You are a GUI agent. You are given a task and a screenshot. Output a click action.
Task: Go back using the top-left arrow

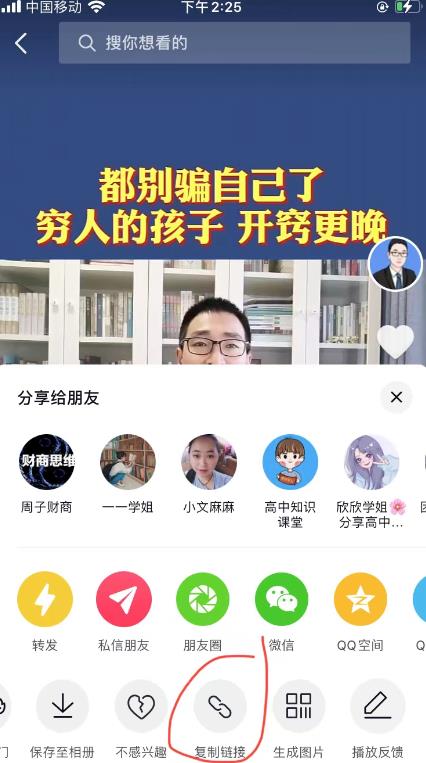[x=20, y=43]
